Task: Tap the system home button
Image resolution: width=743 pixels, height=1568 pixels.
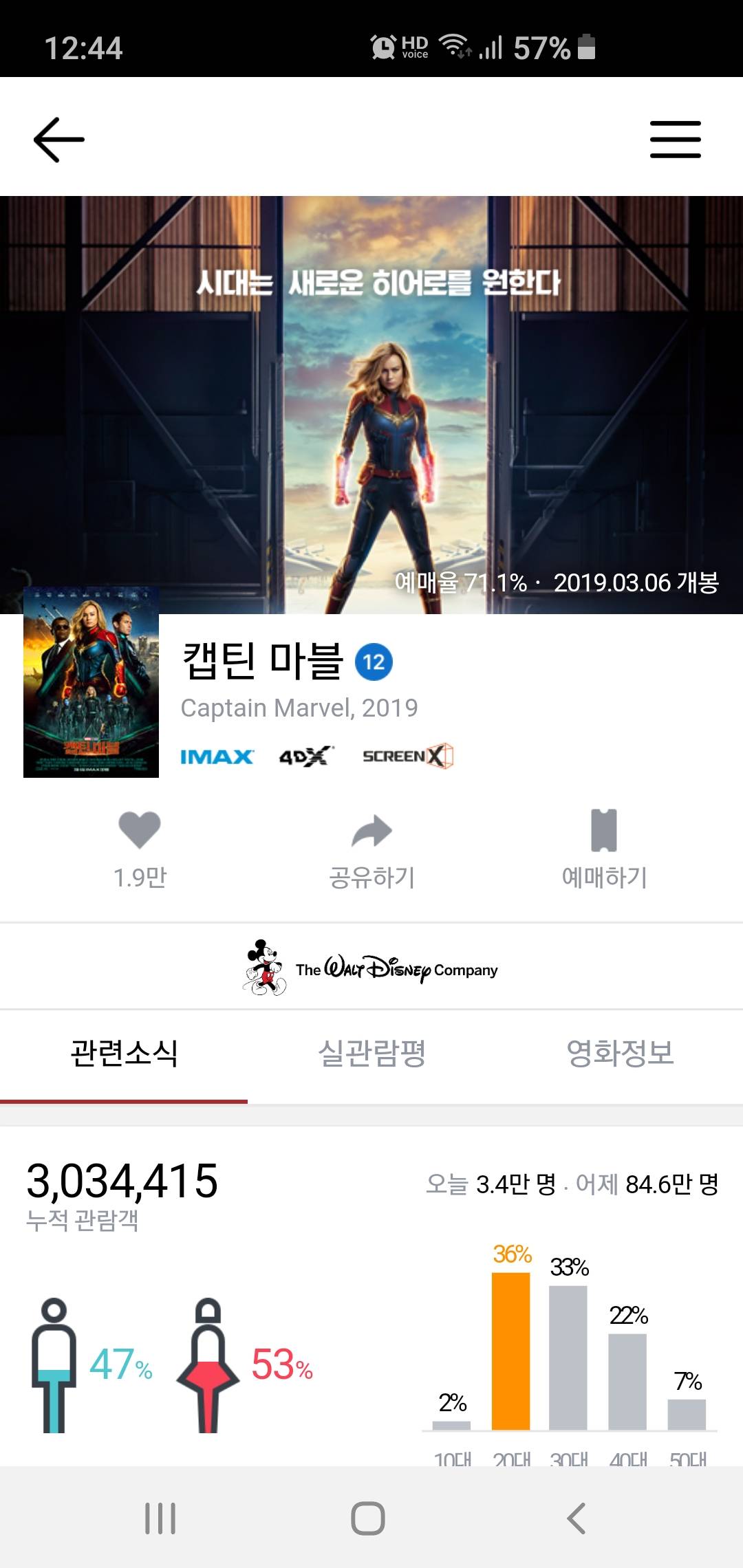Action: [x=368, y=1518]
